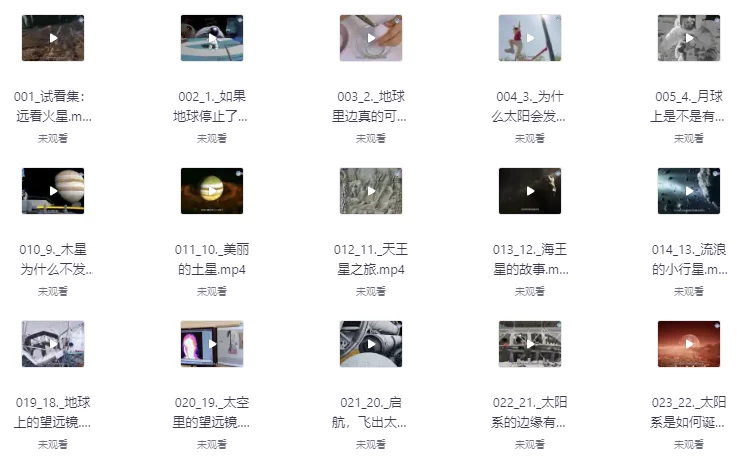
Task: Play video 021_20 启航，飞出太
Action: [371, 344]
